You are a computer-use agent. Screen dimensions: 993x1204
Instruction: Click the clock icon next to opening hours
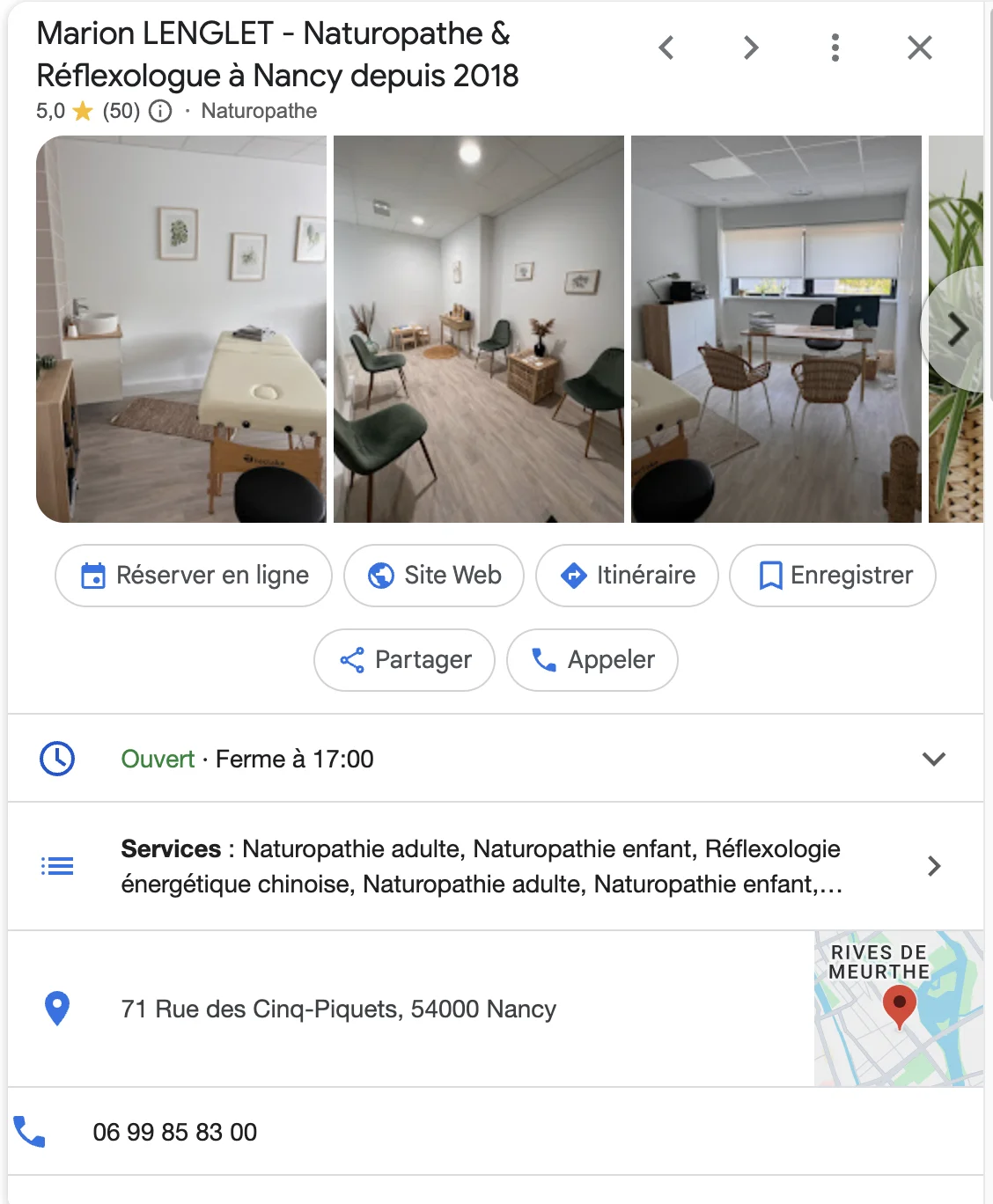click(58, 758)
